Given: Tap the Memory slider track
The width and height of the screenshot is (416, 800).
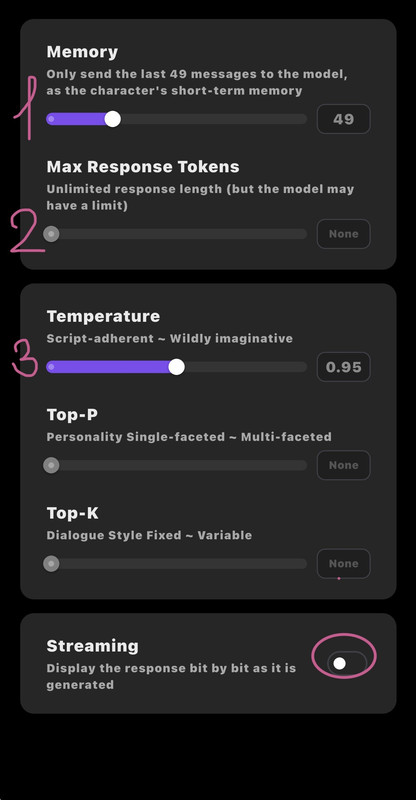Looking at the screenshot, I should [177, 119].
